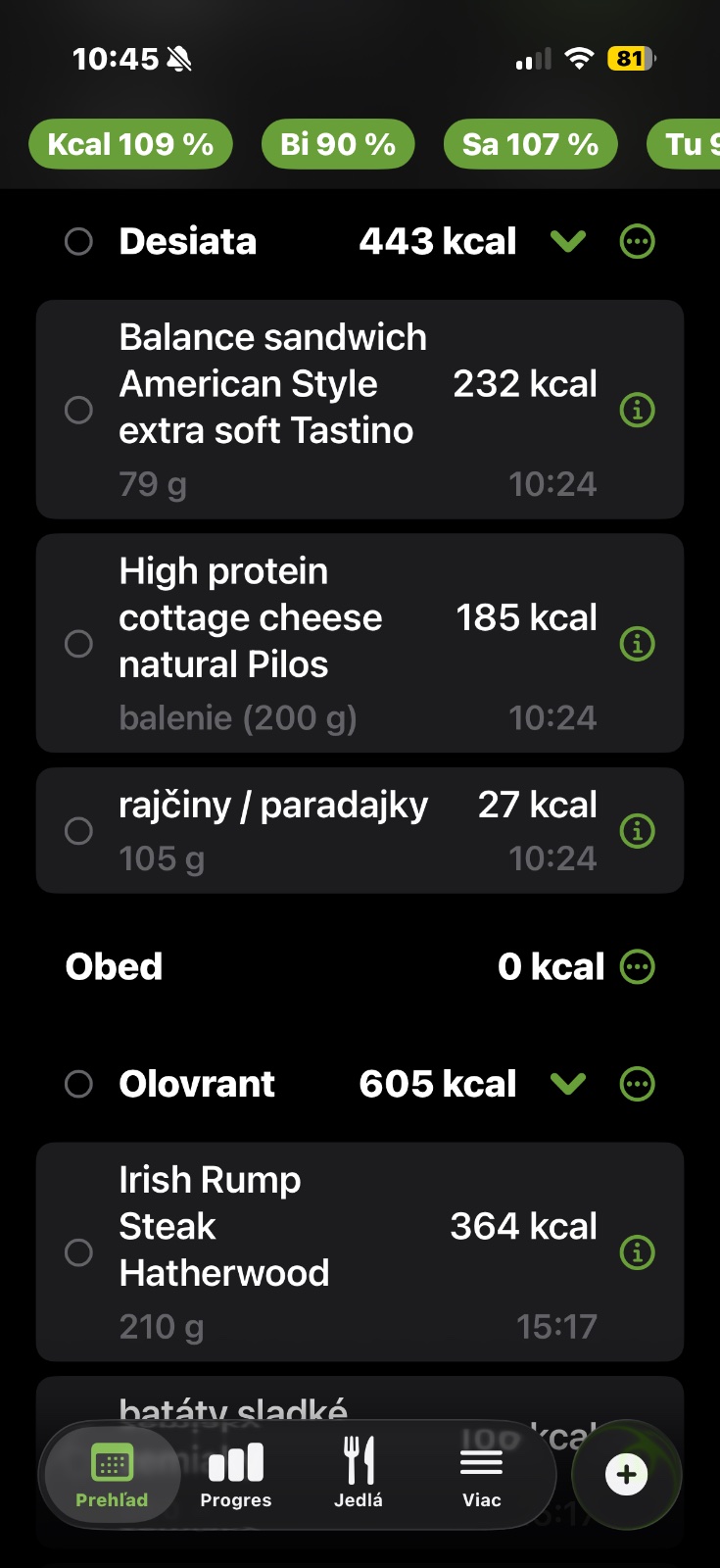720x1568 pixels.
Task: Switch to the Progres tab
Action: [235, 1475]
